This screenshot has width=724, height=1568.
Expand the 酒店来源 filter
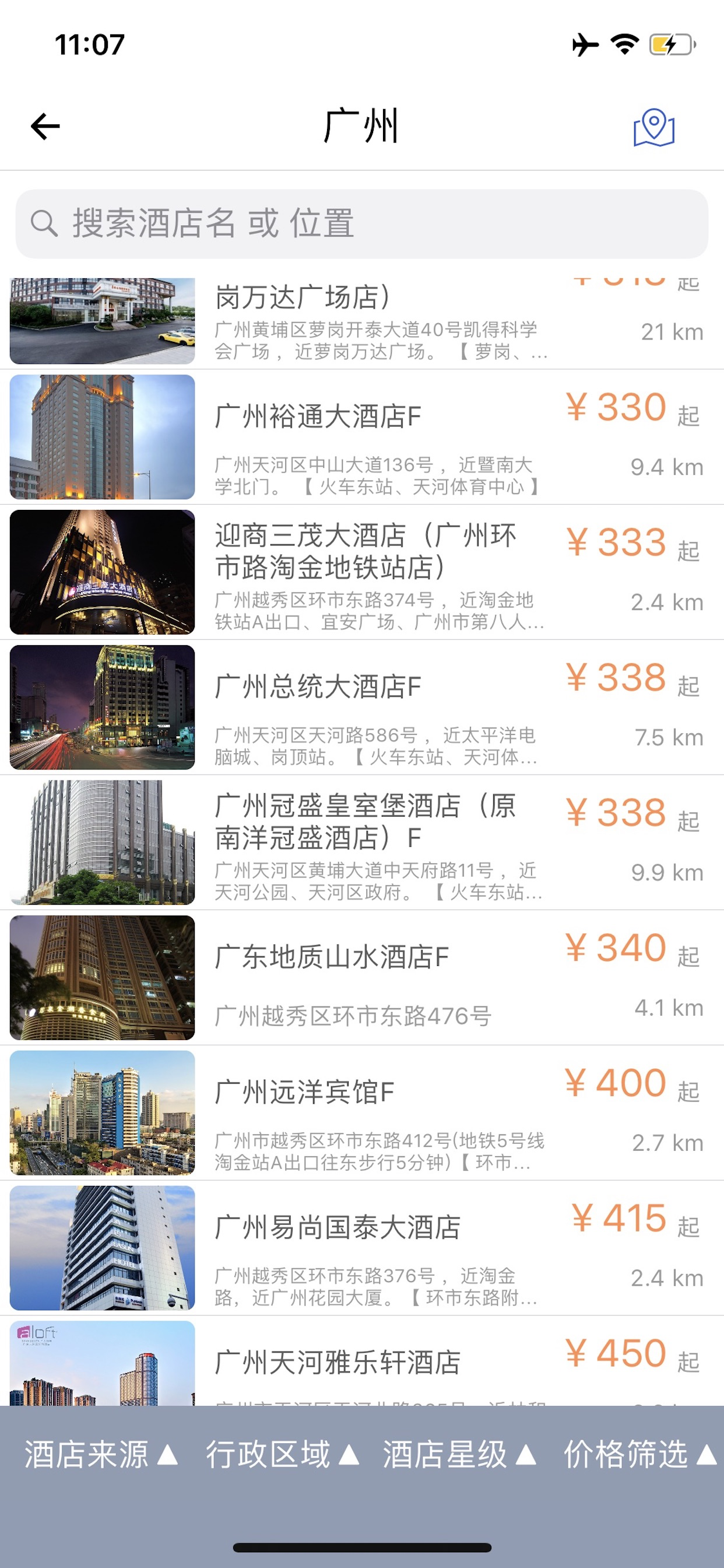coord(101,1455)
